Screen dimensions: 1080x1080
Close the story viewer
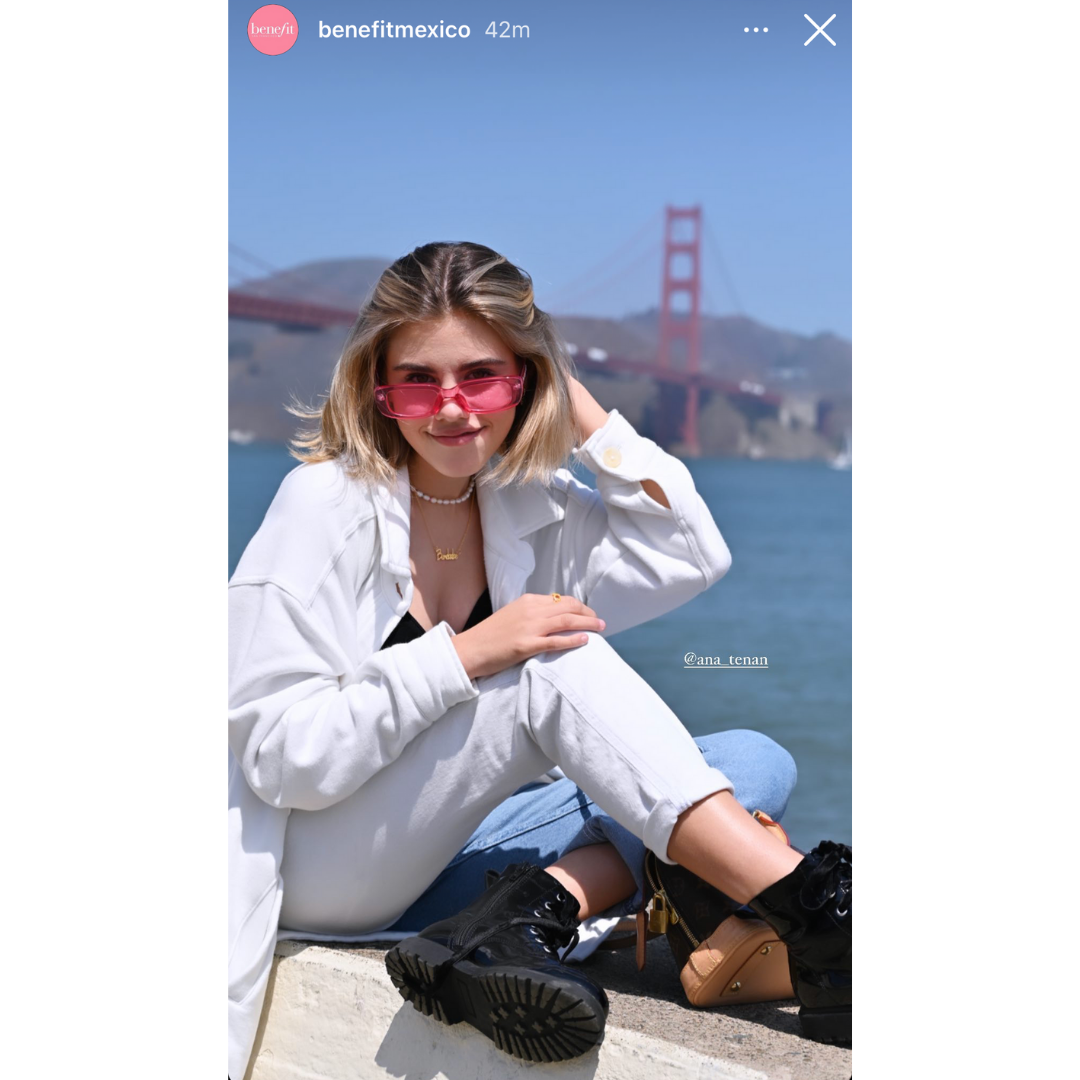pos(820,30)
